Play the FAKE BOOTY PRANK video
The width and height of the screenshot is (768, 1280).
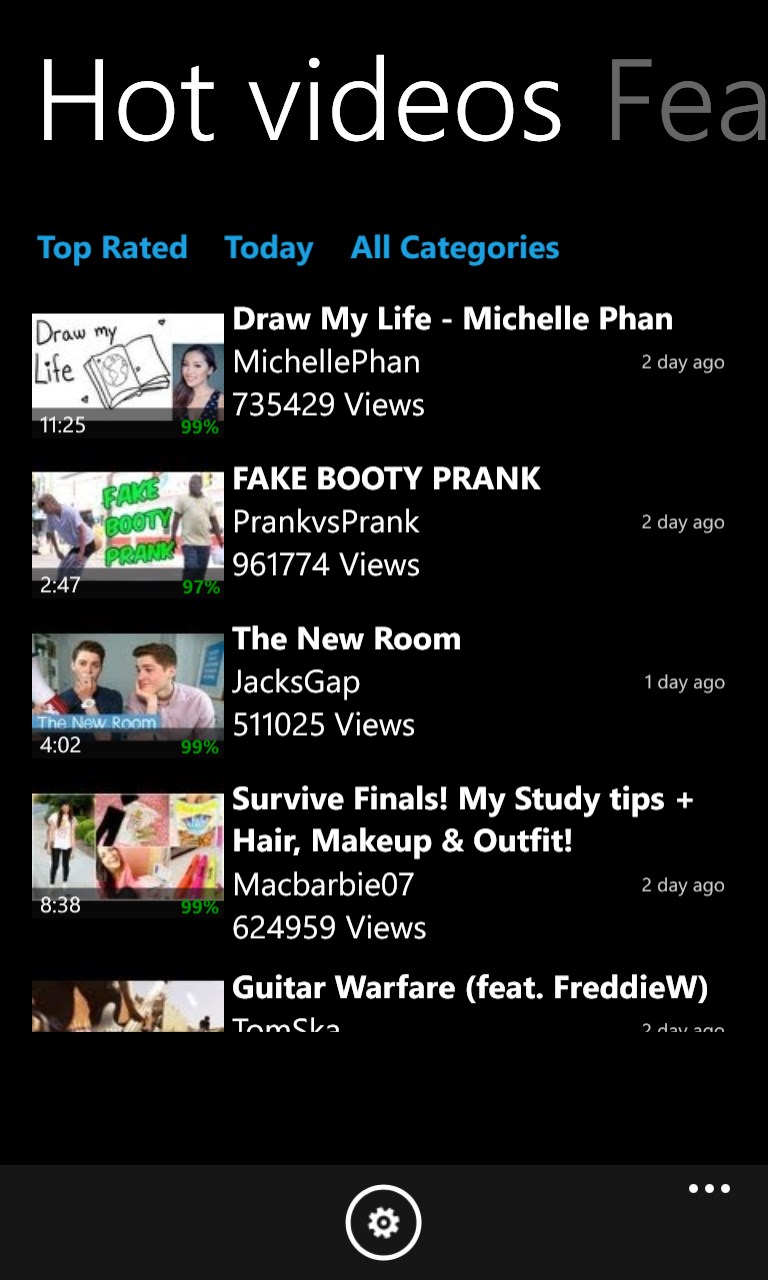click(386, 480)
